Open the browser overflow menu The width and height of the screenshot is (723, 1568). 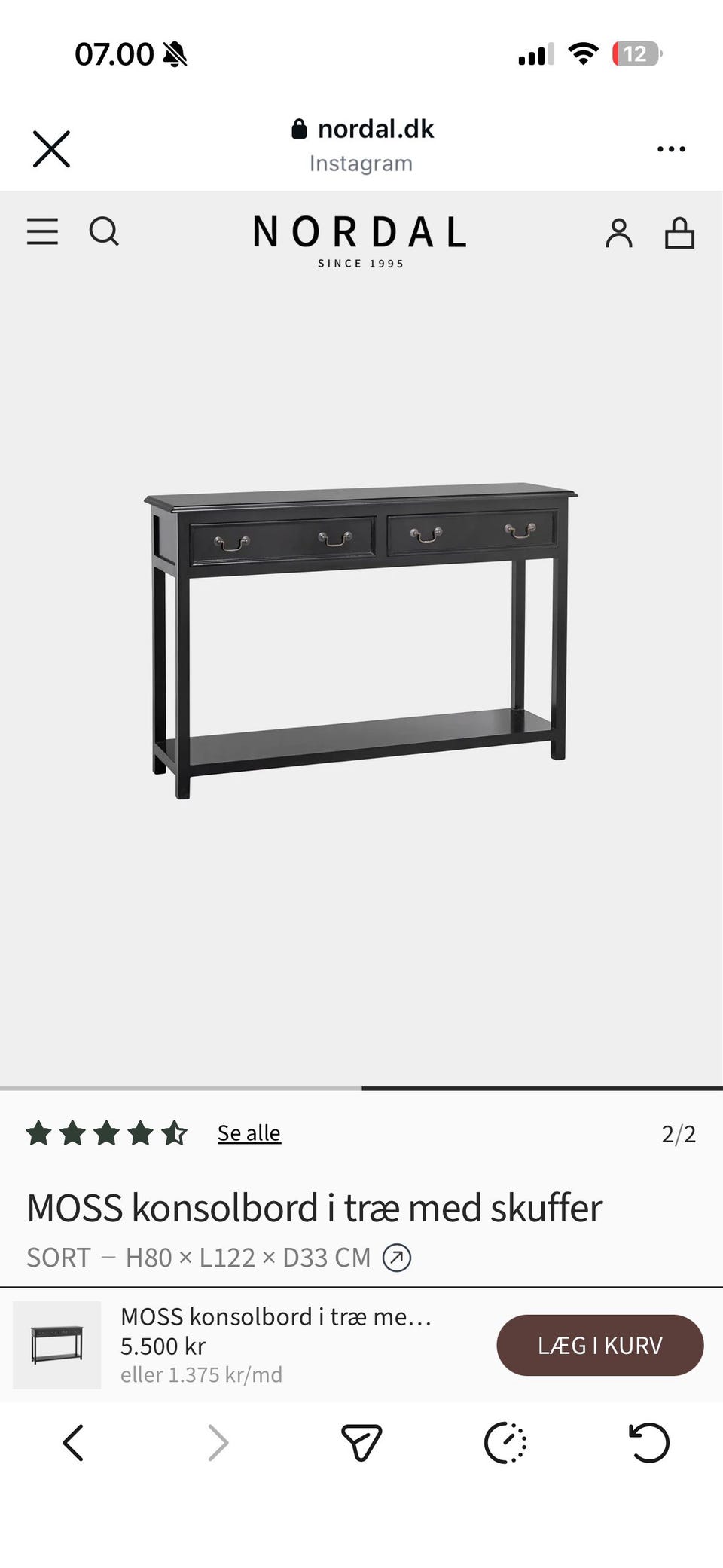click(670, 149)
